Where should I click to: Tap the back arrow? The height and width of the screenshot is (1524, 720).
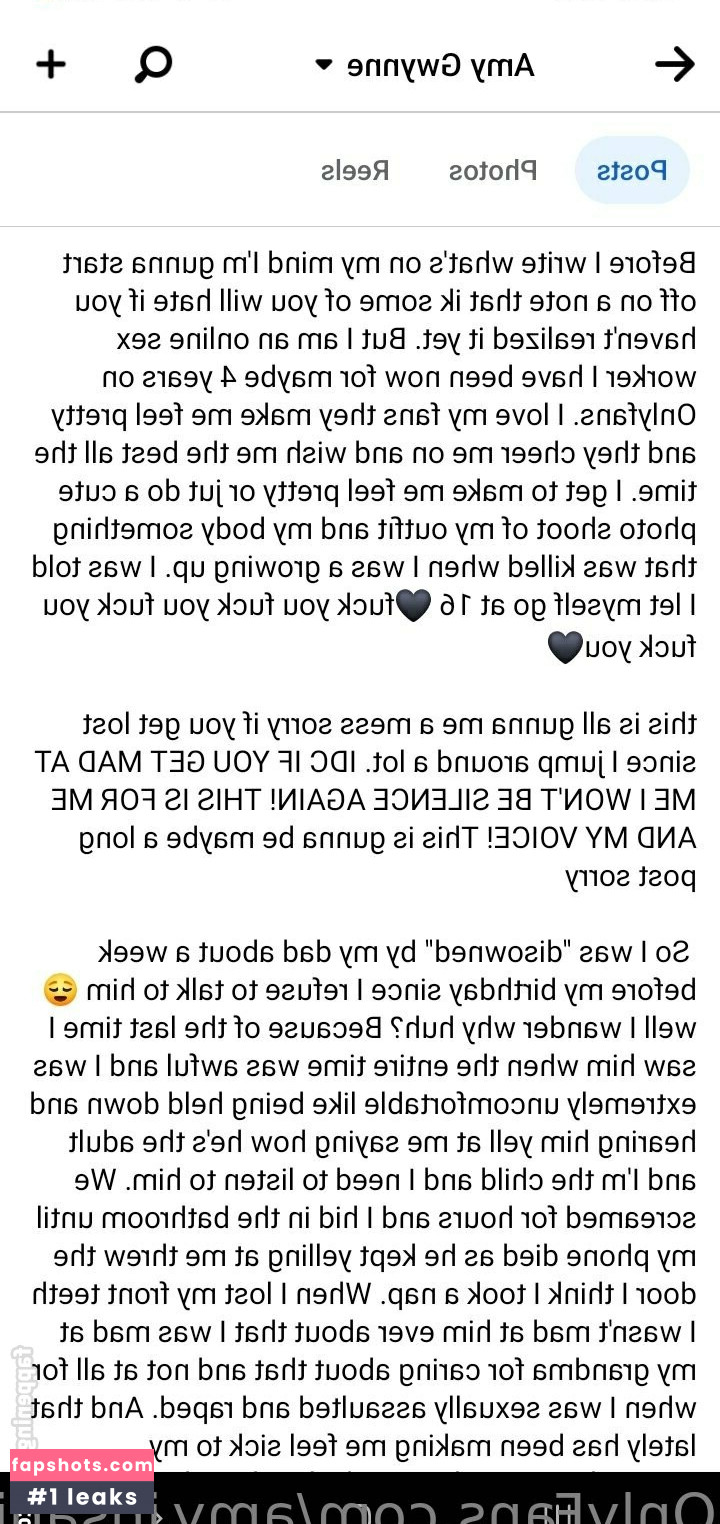click(x=675, y=65)
